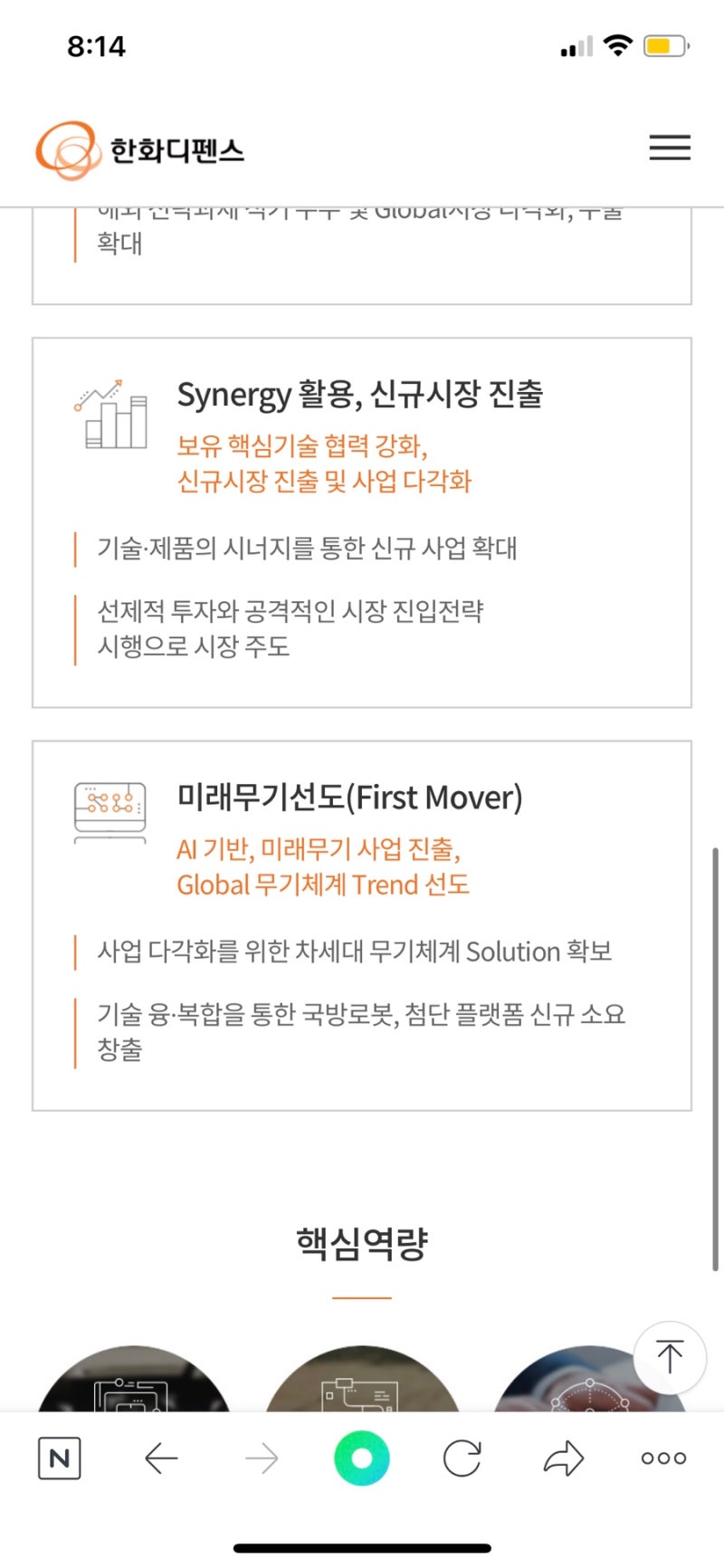Go back to the previous page
The width and height of the screenshot is (724, 1568).
161,1458
